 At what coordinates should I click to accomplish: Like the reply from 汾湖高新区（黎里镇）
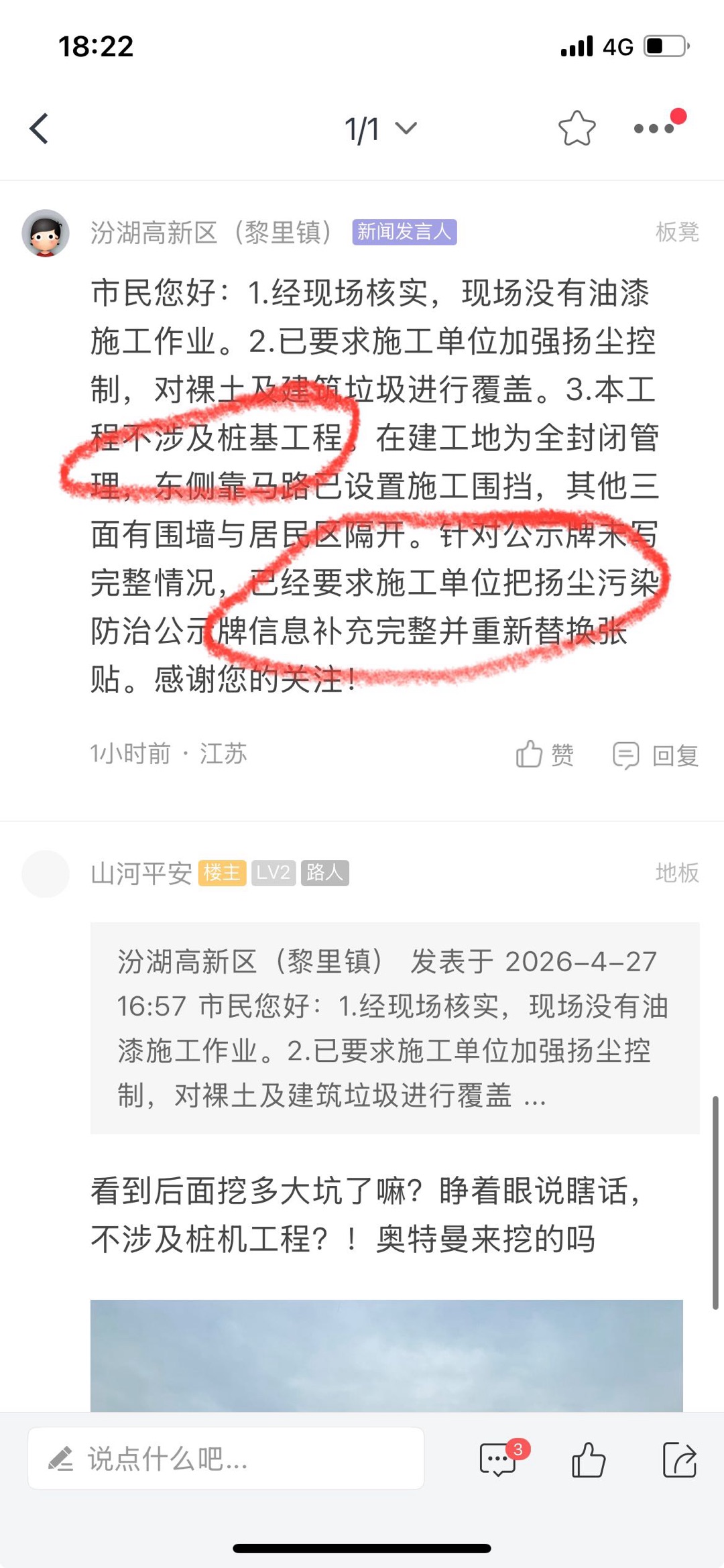[x=544, y=755]
